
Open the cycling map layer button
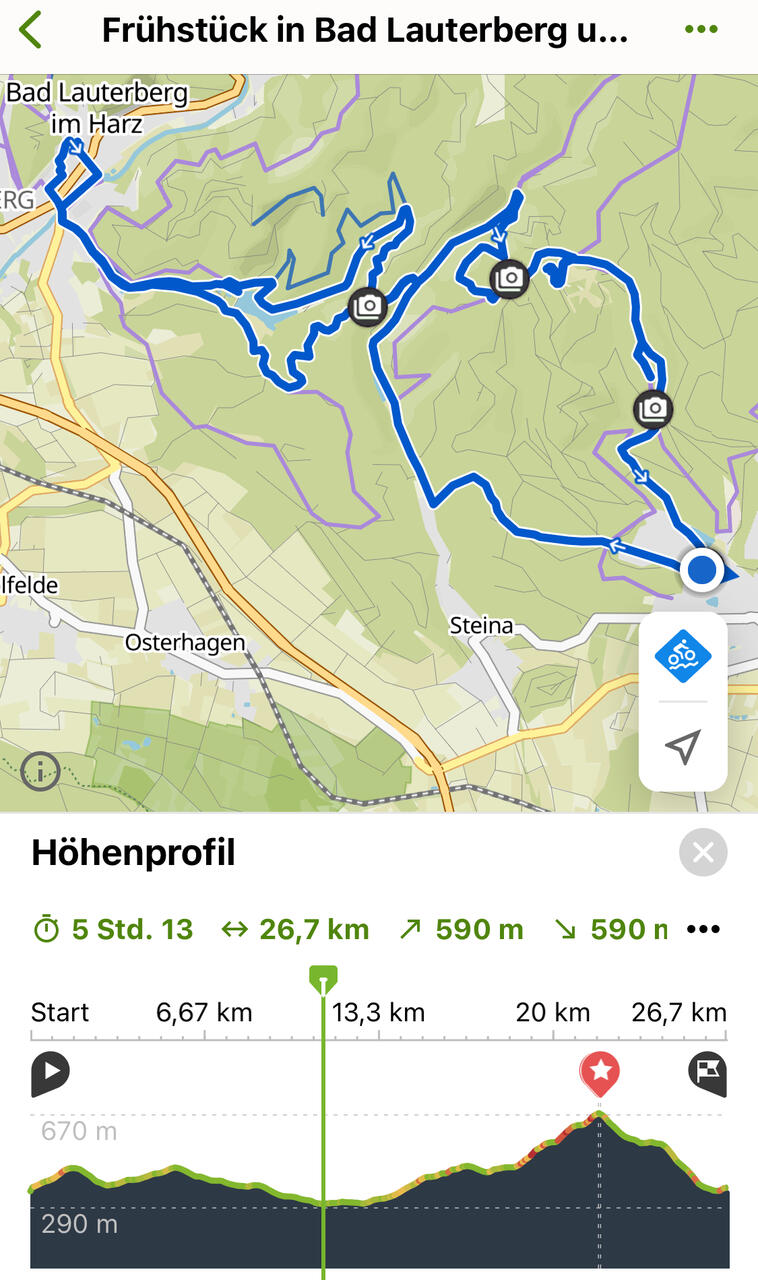pos(683,656)
